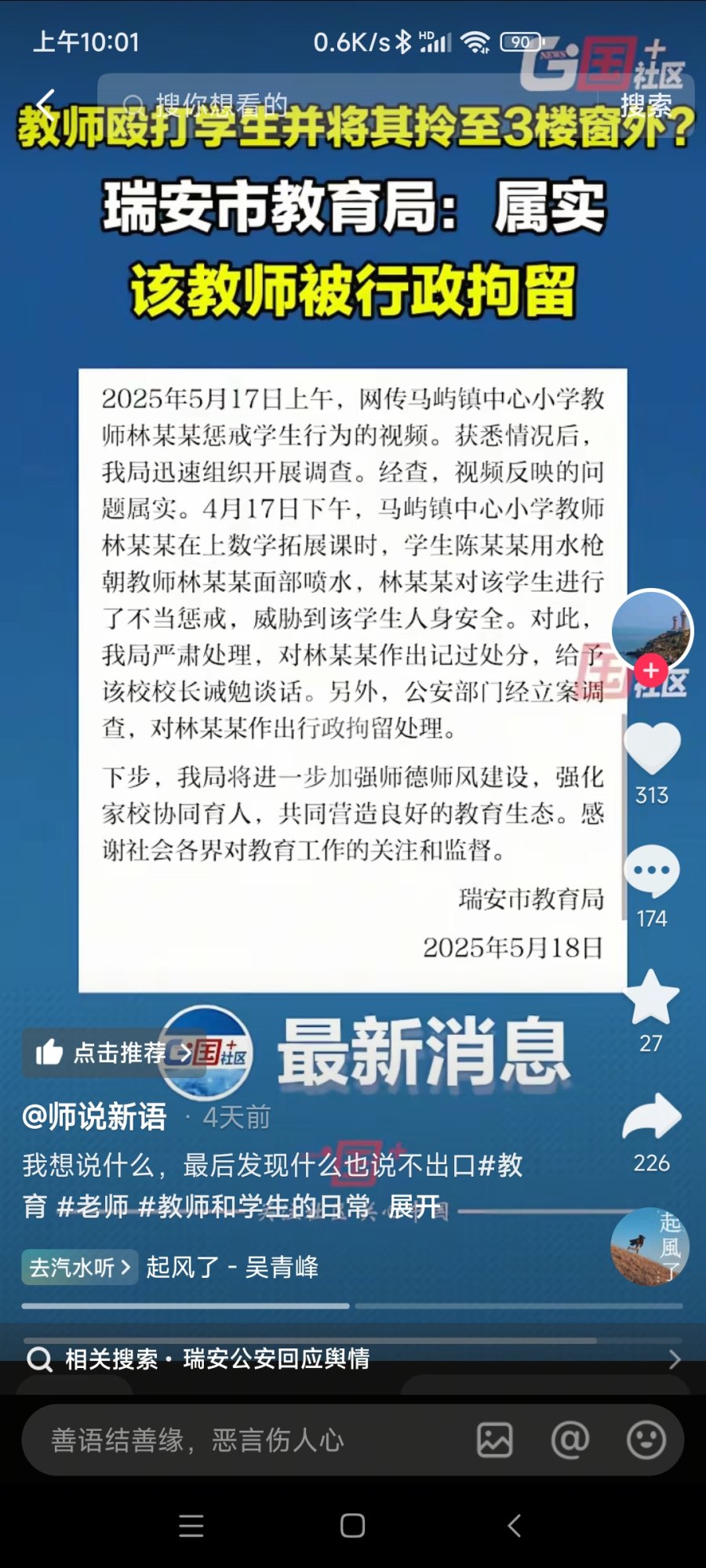This screenshot has width=706, height=1568.
Task: Tap the 搜索 button
Action: point(646,104)
